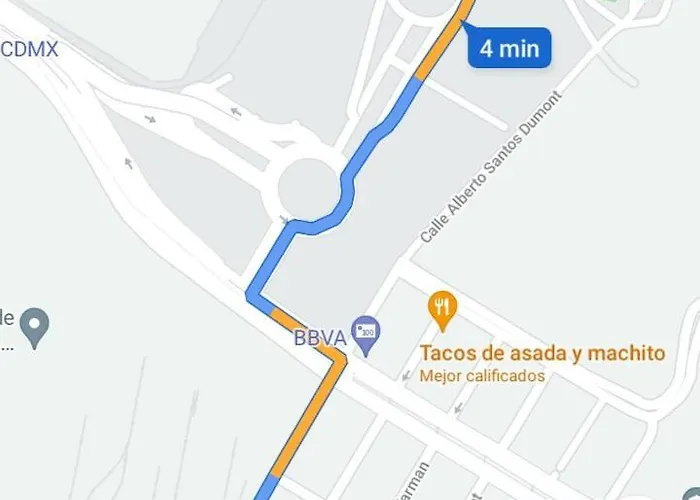Tap the 4 min route time label
This screenshot has height=500, width=700.
509,47
